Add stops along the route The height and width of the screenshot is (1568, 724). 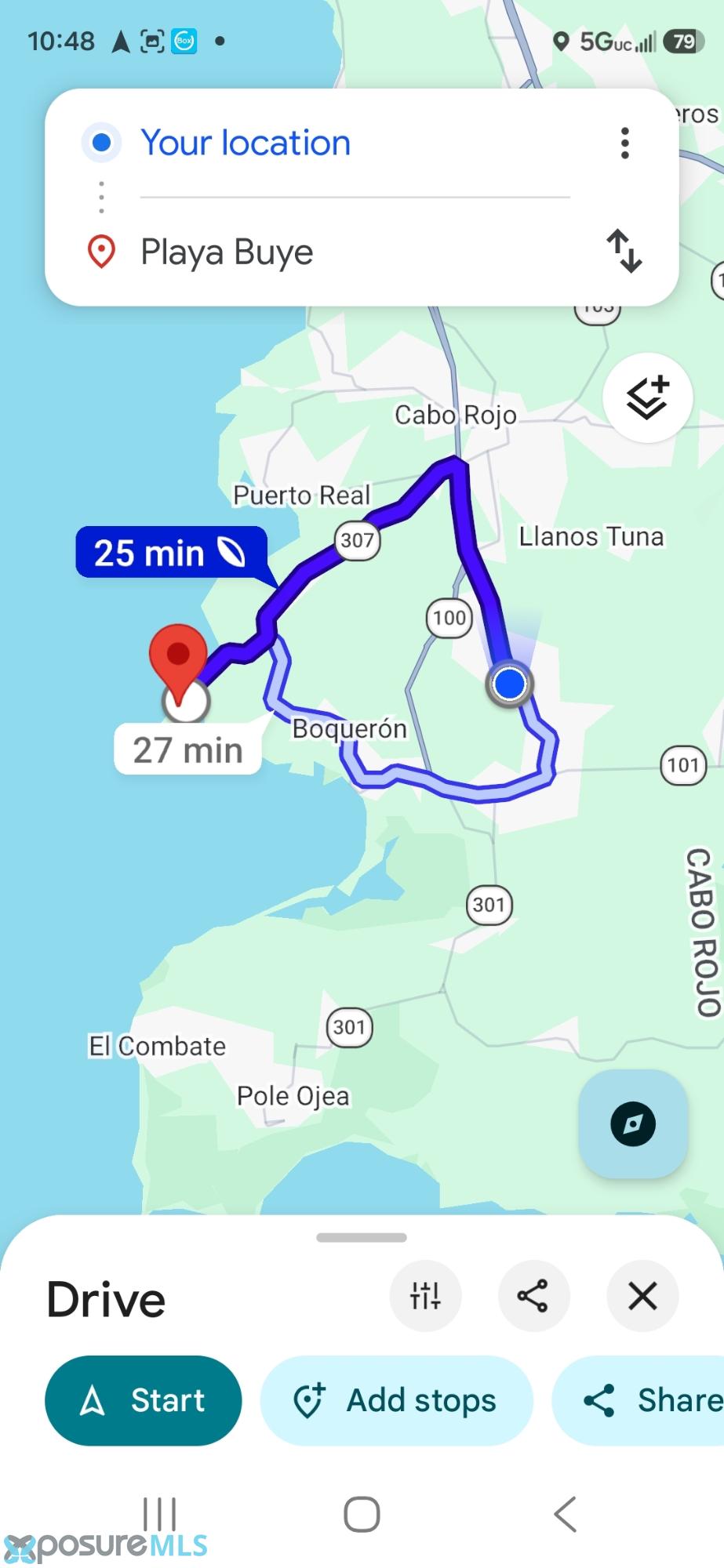pos(396,1400)
